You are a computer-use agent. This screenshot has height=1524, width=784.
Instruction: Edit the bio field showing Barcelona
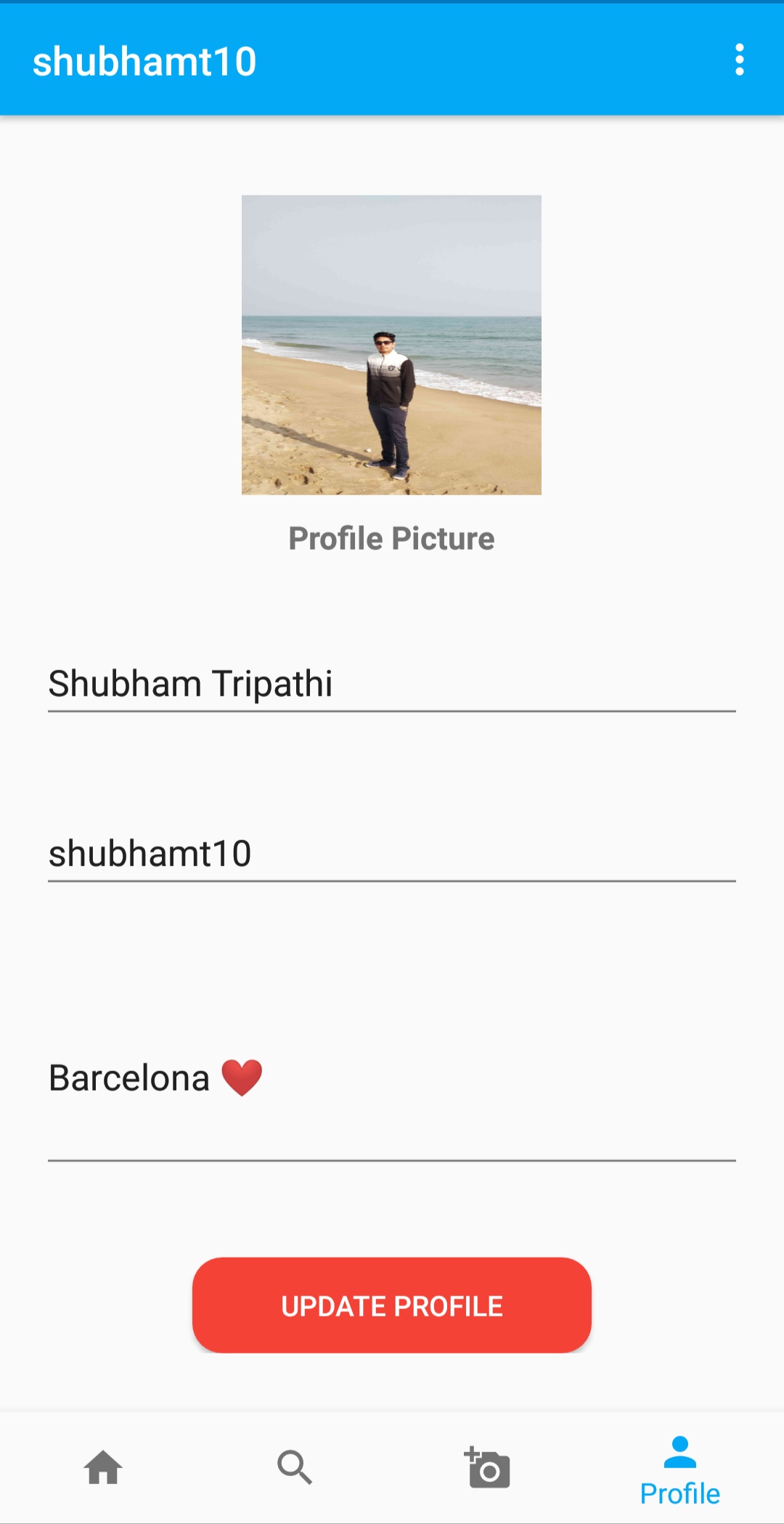click(391, 1079)
